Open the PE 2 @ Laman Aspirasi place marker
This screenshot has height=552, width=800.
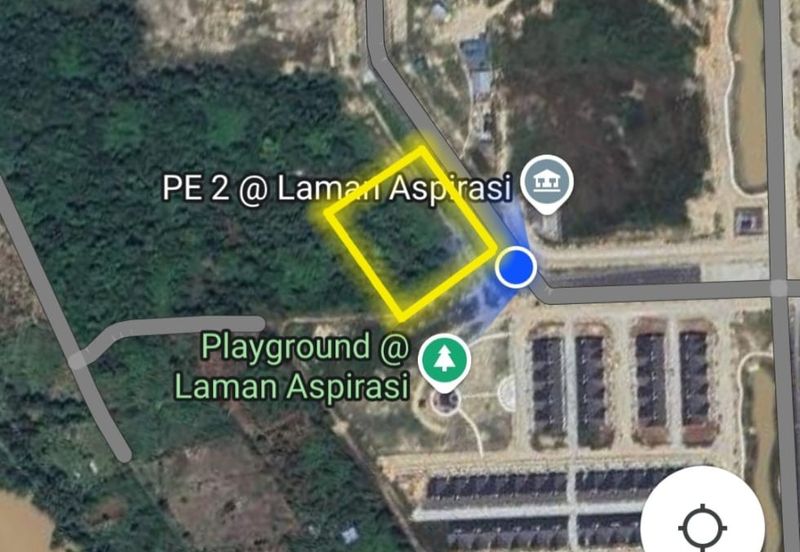point(549,183)
